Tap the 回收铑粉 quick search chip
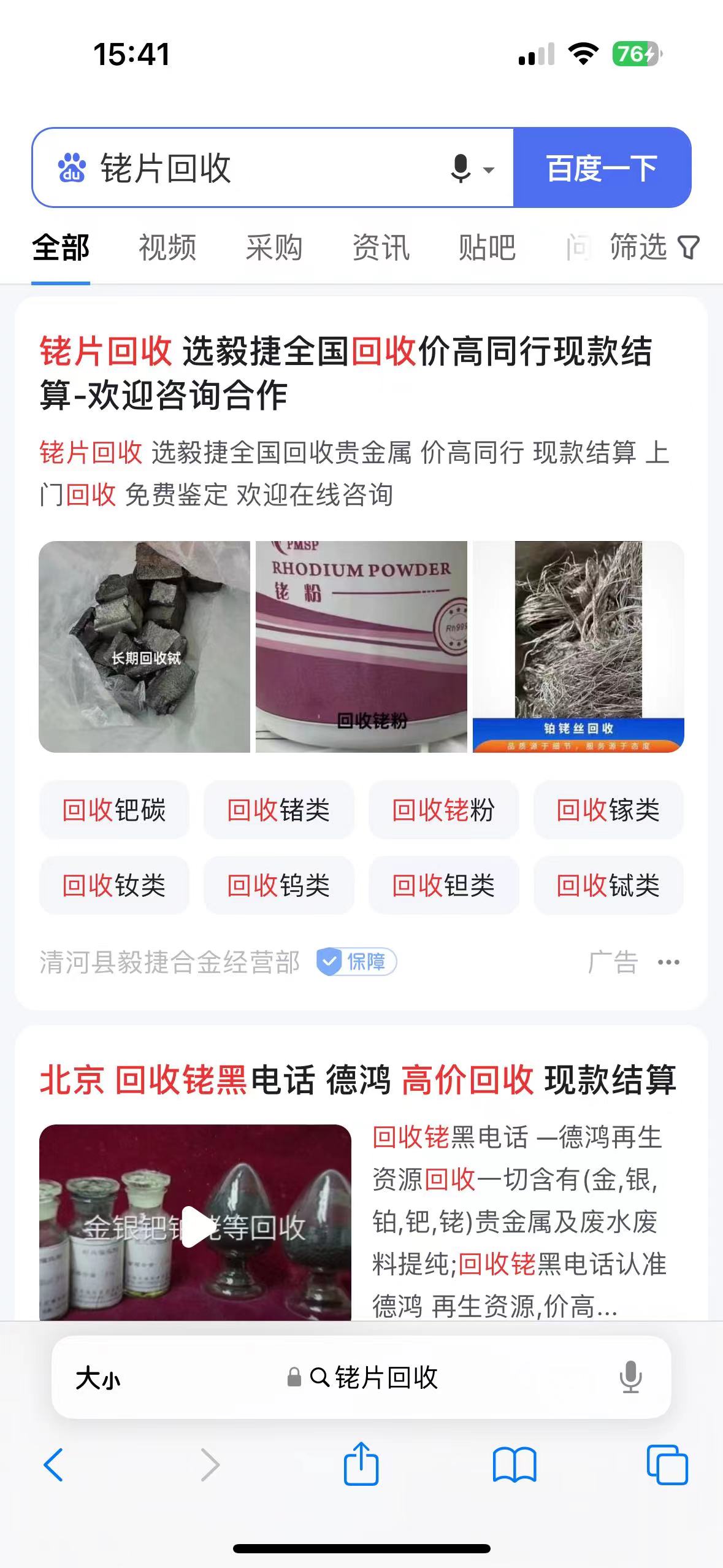The width and height of the screenshot is (723, 1568). [443, 810]
